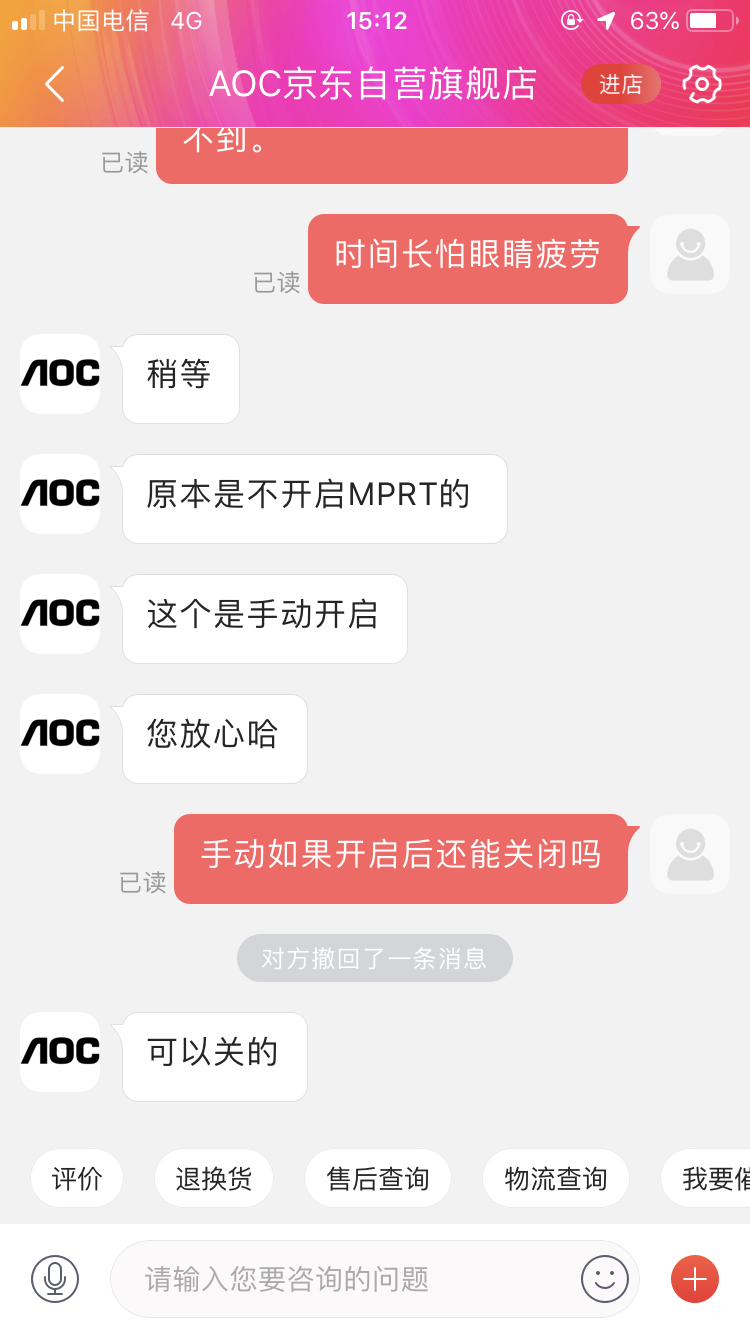
Task: Tap the recalled message notice 对方撤回了一条消息
Action: tap(374, 957)
